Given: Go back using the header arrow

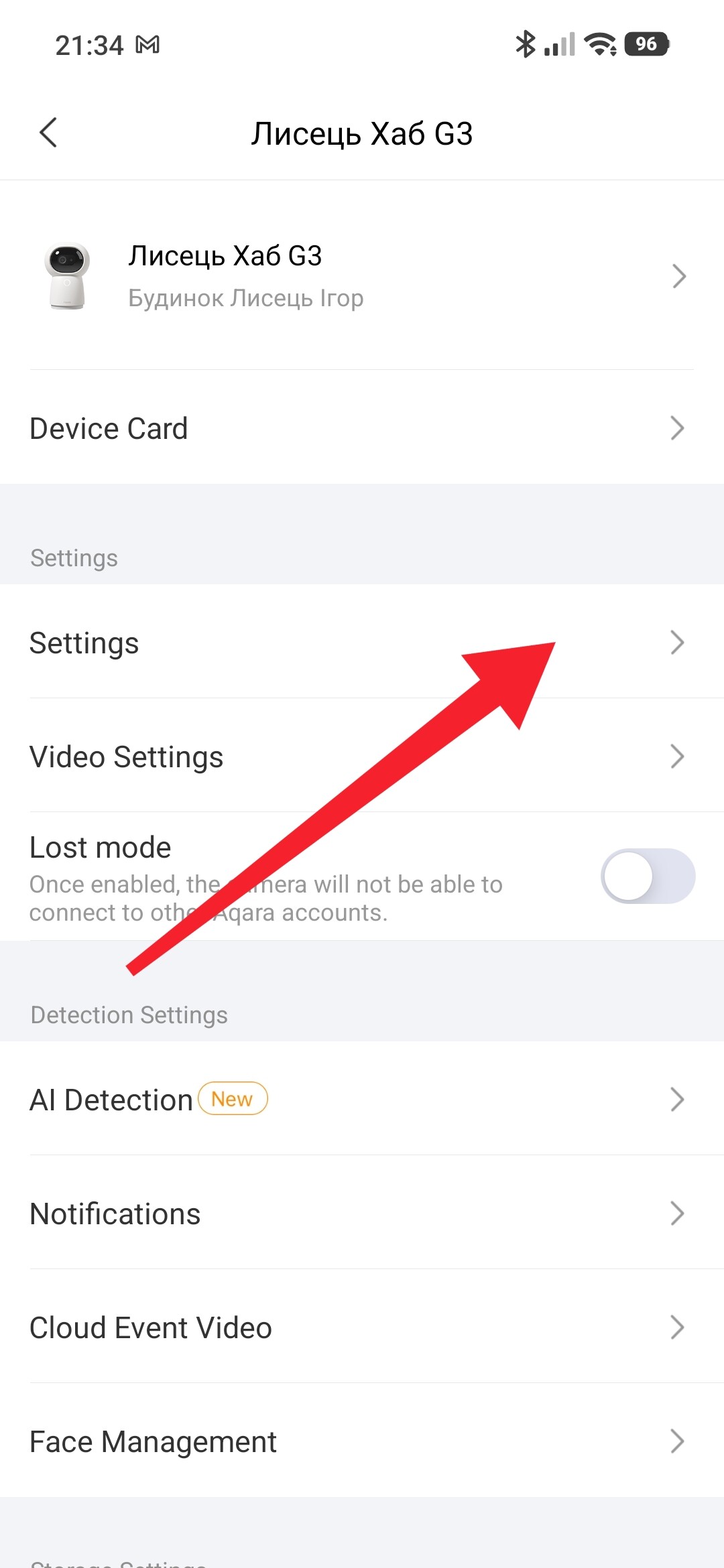Looking at the screenshot, I should [48, 133].
